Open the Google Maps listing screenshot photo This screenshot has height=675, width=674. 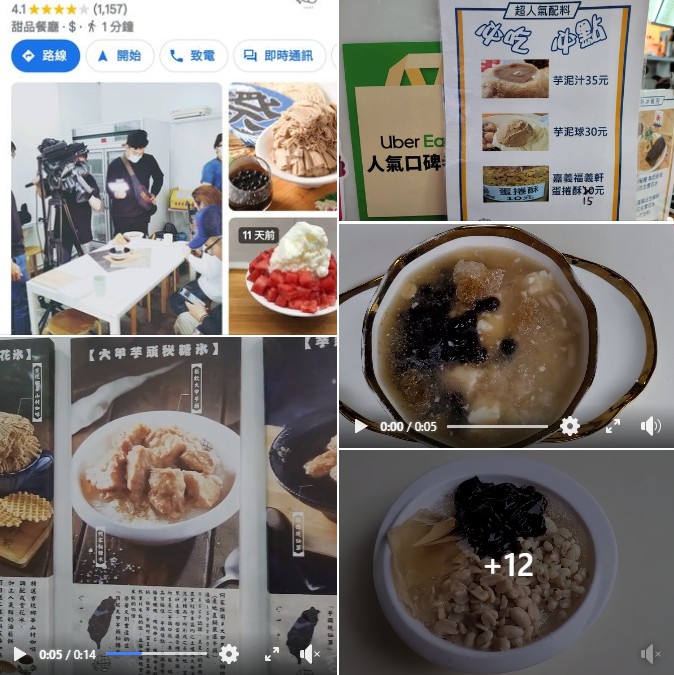click(168, 168)
